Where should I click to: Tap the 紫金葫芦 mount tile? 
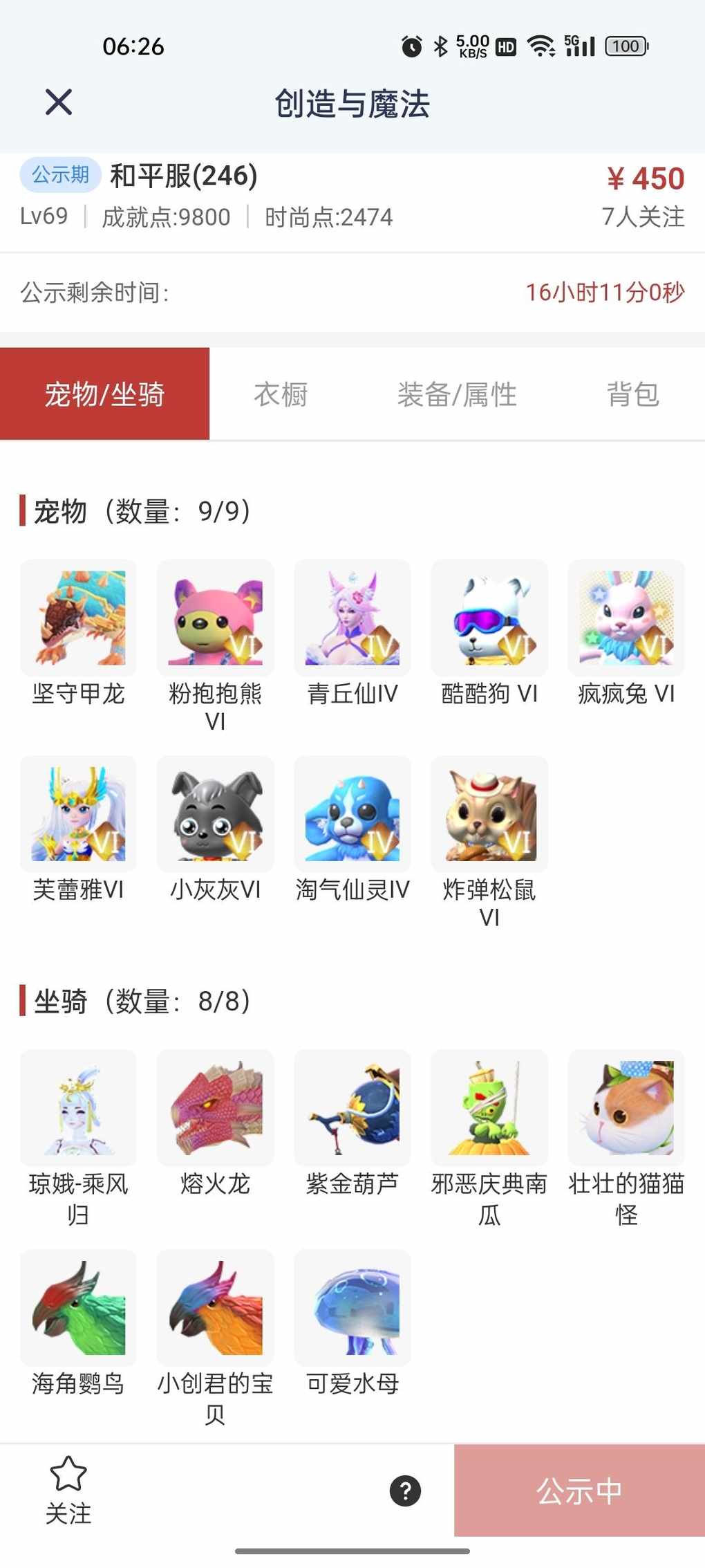click(352, 1108)
